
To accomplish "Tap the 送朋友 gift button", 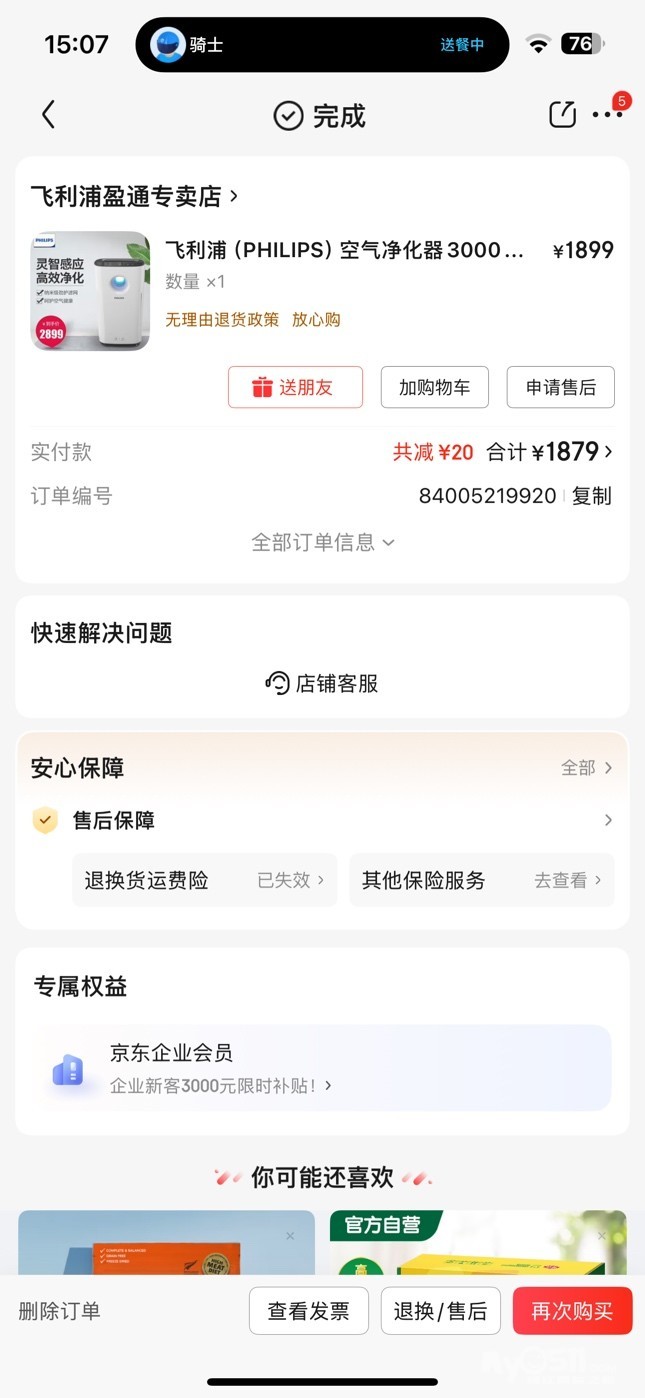I will (x=295, y=387).
